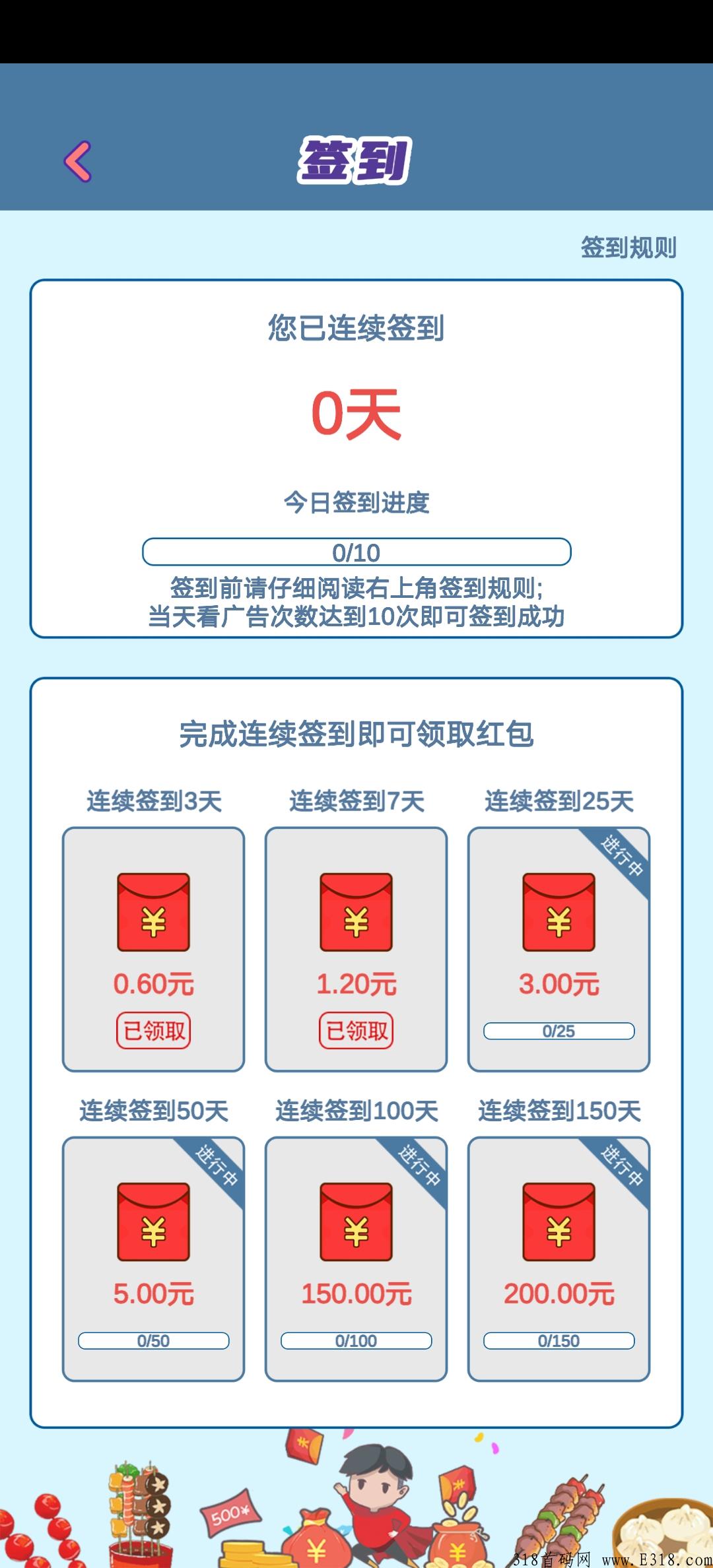The height and width of the screenshot is (1568, 713).
Task: Open the 5.00元 red packet card
Action: click(153, 1259)
